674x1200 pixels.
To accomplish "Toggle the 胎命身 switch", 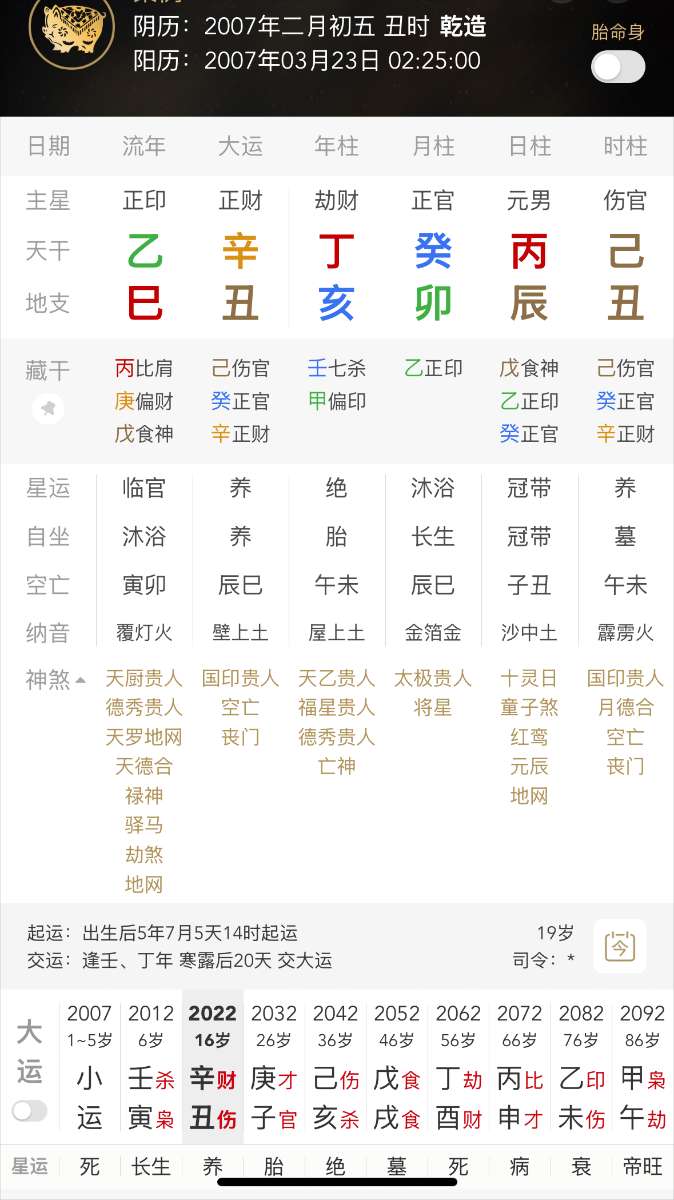I will click(618, 67).
